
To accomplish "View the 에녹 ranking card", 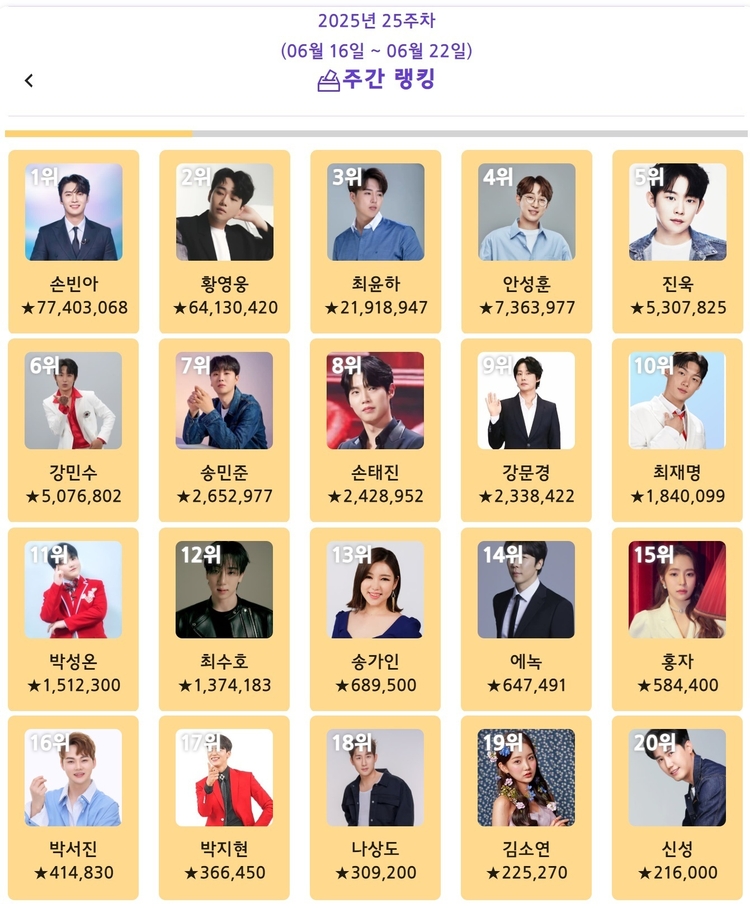I will point(526,617).
